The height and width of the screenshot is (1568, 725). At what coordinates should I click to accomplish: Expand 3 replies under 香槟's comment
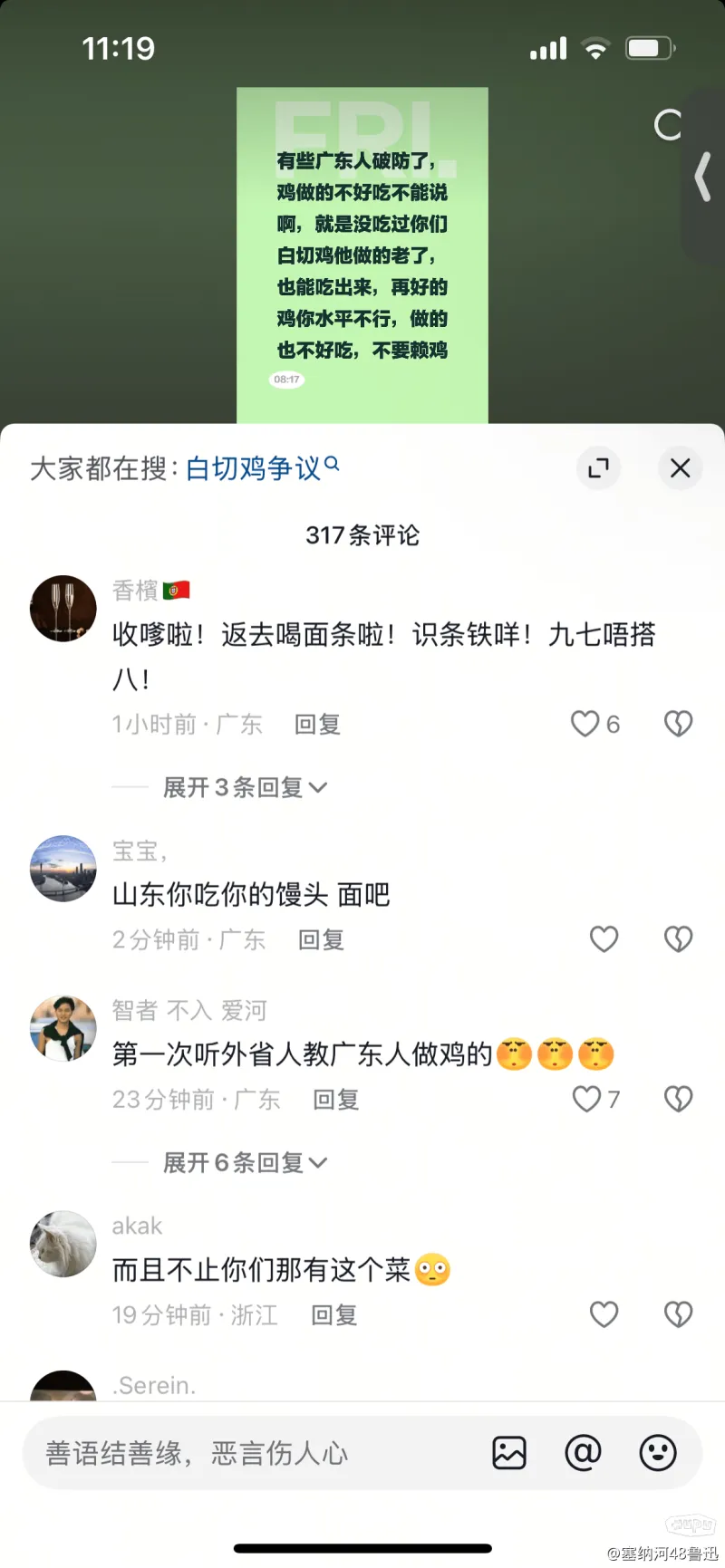click(x=245, y=787)
